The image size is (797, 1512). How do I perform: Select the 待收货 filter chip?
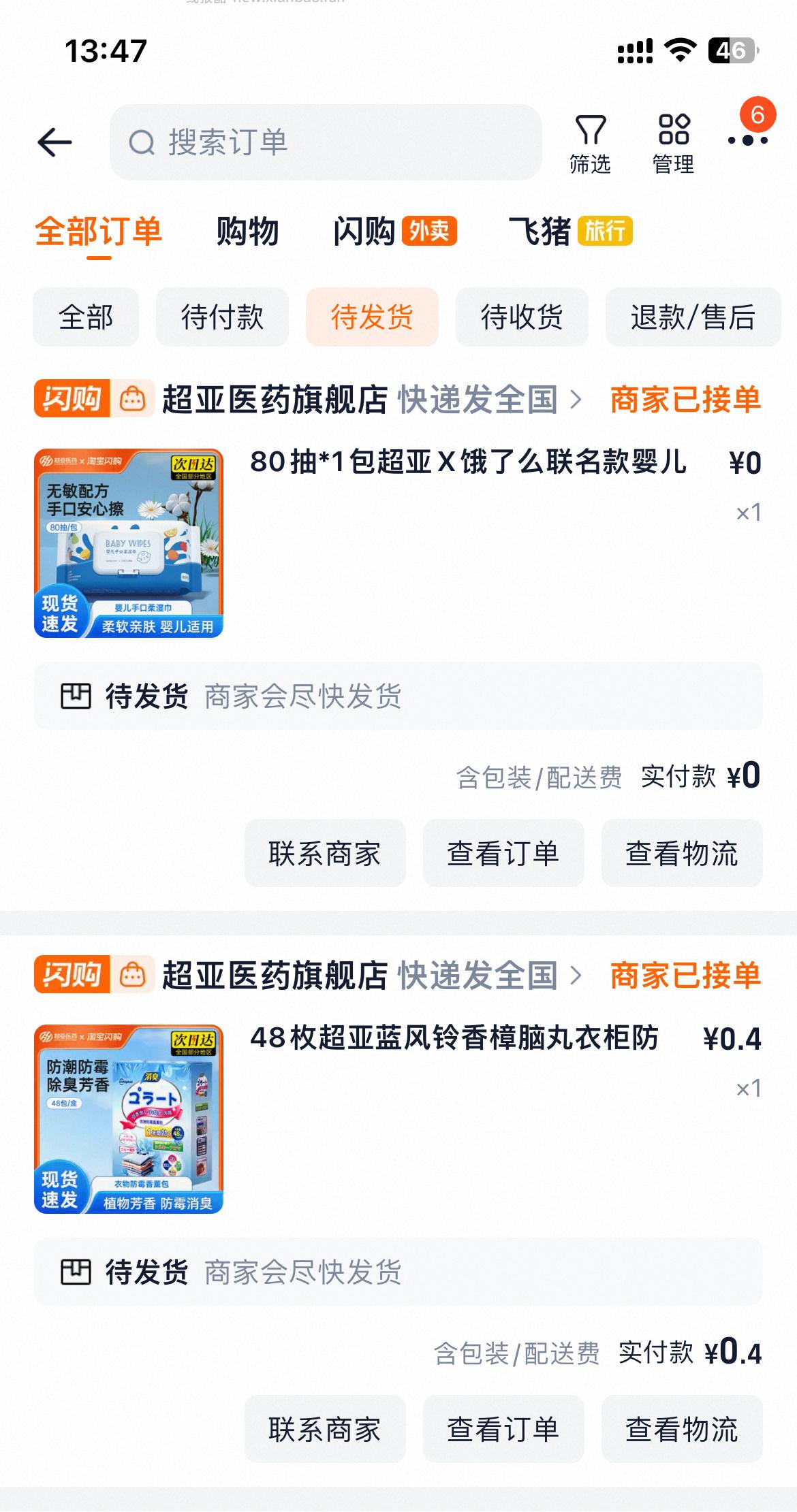(x=522, y=317)
